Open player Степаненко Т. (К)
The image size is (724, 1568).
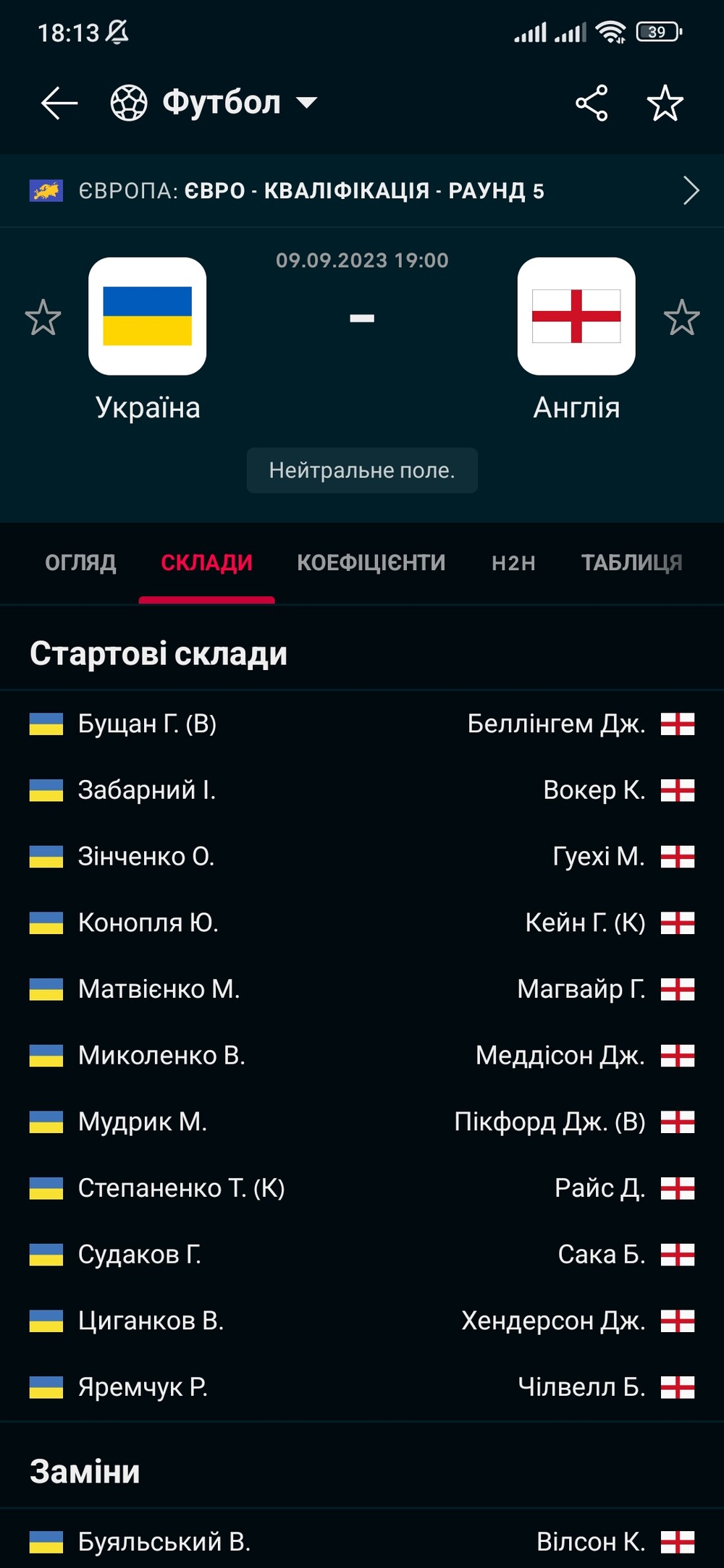182,1188
